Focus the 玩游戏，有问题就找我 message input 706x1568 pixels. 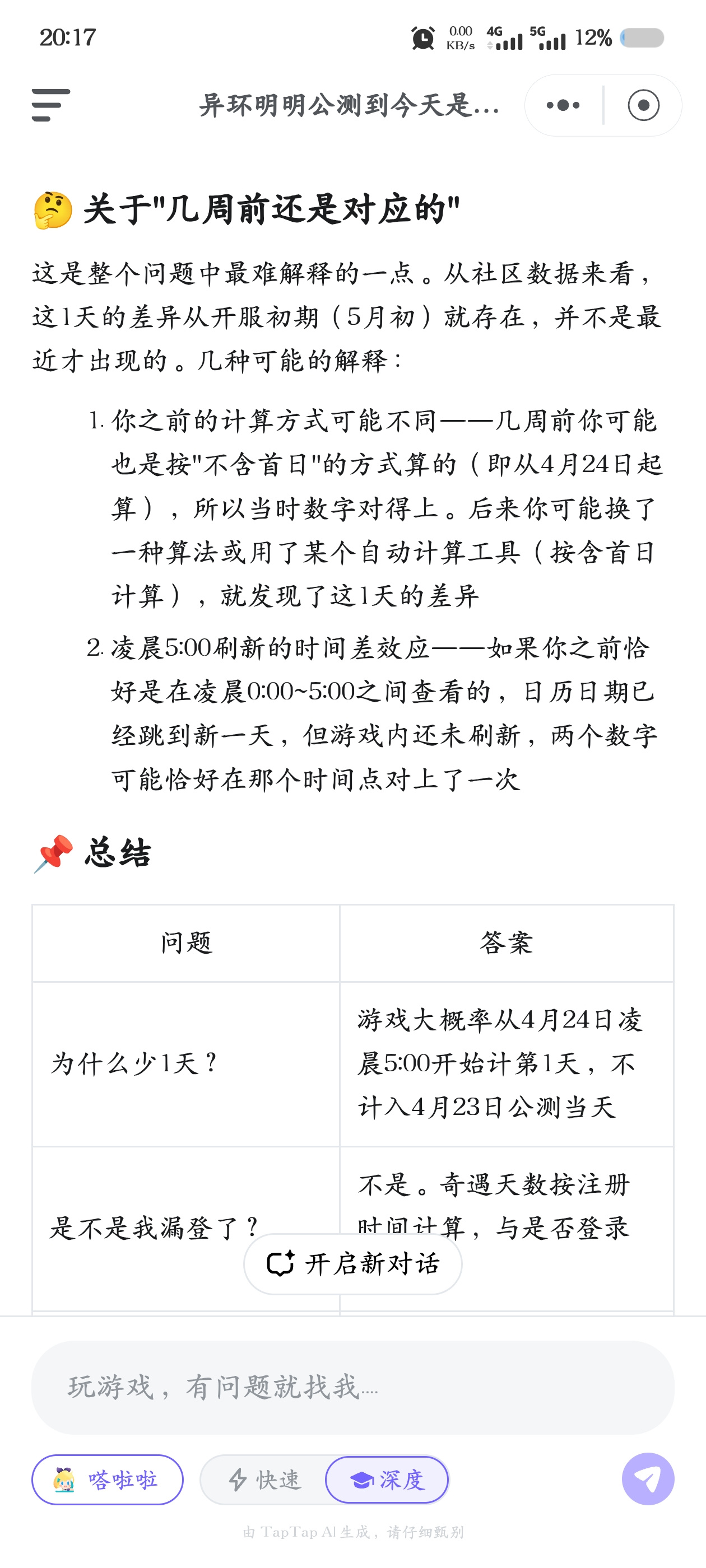[x=352, y=1388]
